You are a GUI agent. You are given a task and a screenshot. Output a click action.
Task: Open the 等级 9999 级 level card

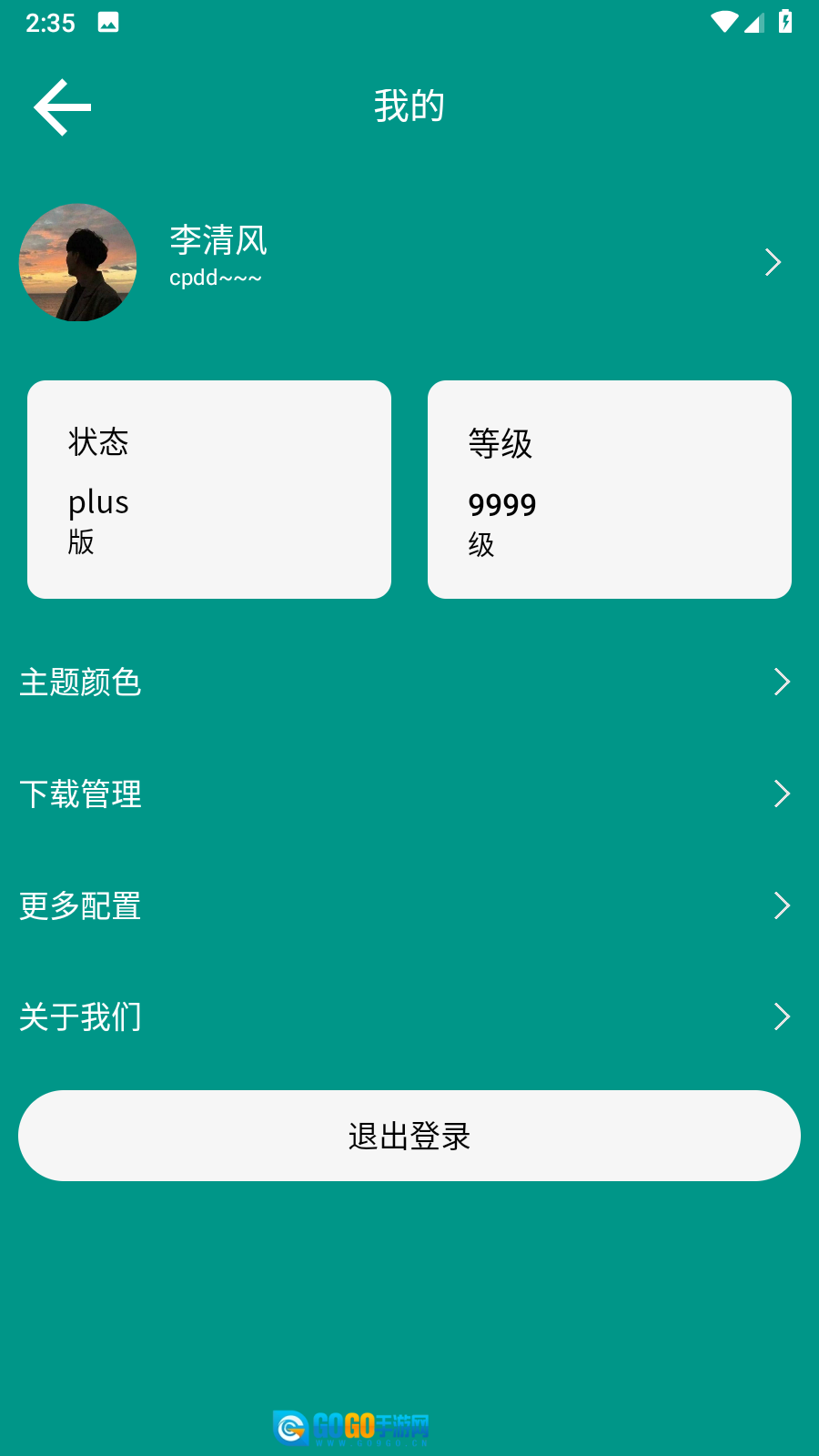tap(610, 489)
